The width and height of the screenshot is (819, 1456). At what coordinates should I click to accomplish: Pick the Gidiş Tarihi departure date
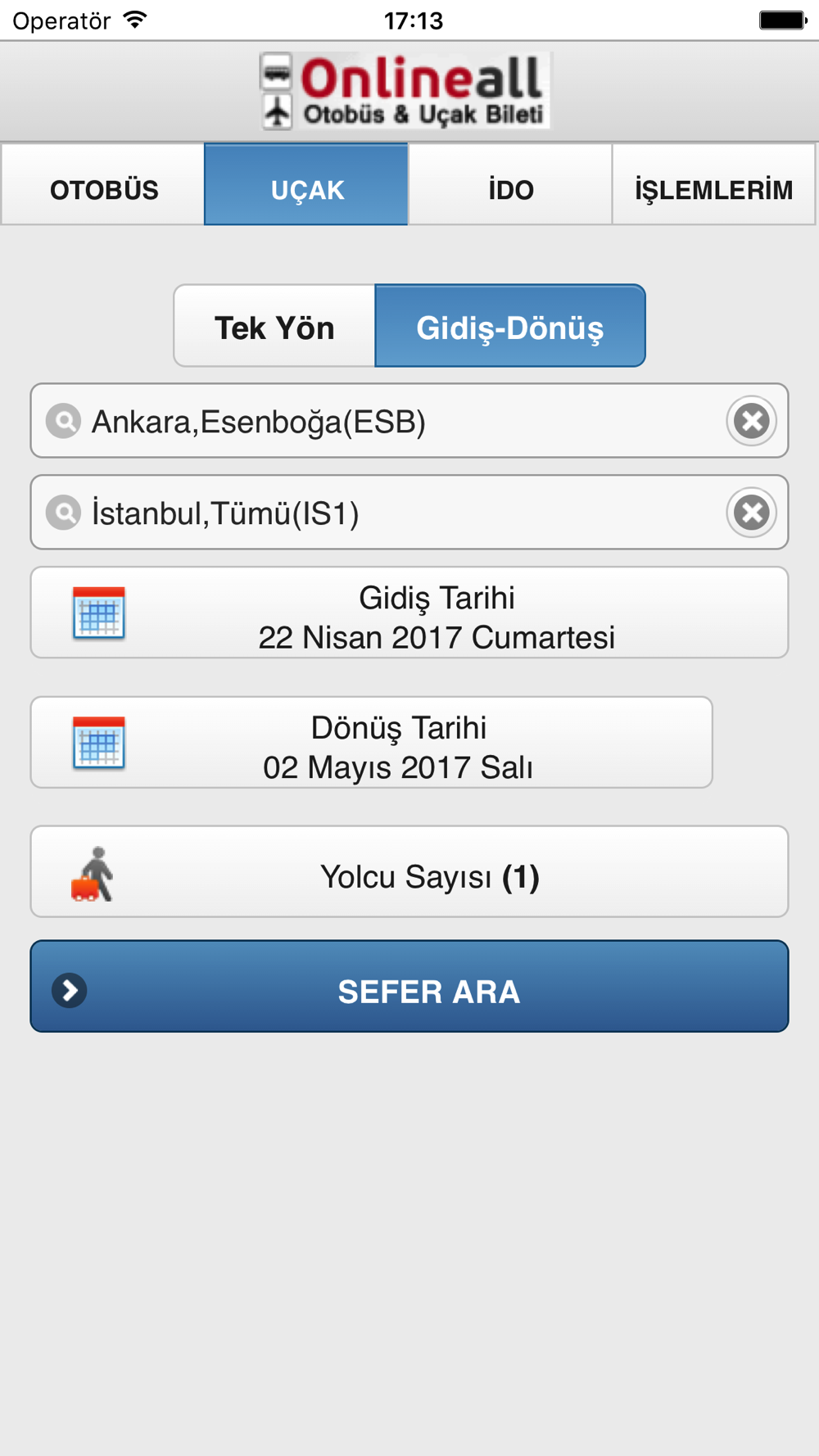point(409,613)
